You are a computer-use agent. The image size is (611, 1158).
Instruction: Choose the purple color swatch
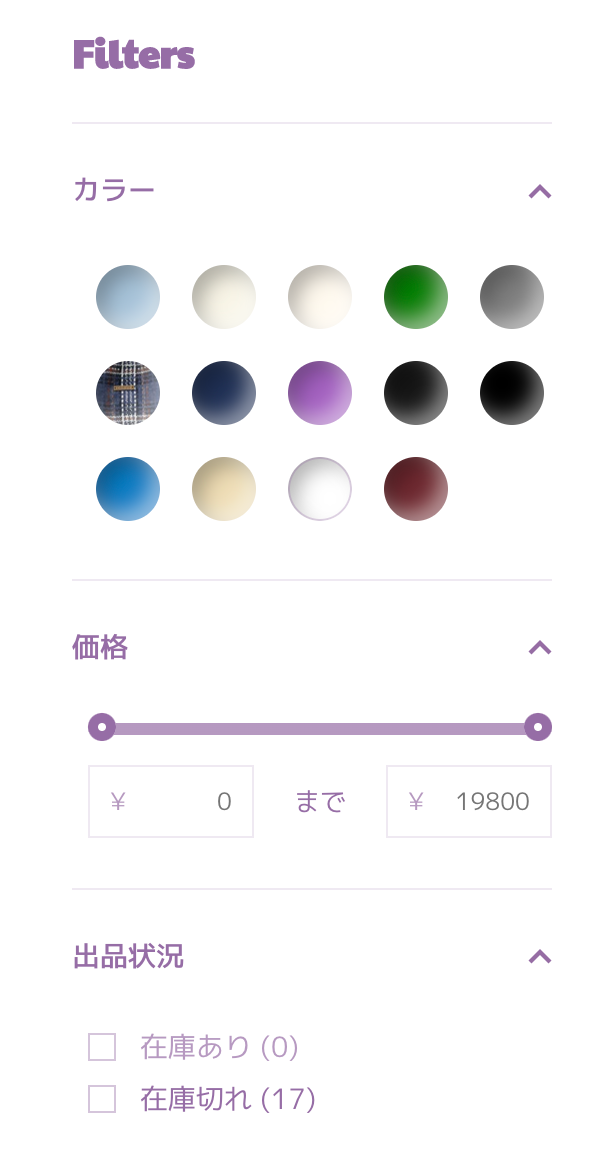click(x=320, y=393)
